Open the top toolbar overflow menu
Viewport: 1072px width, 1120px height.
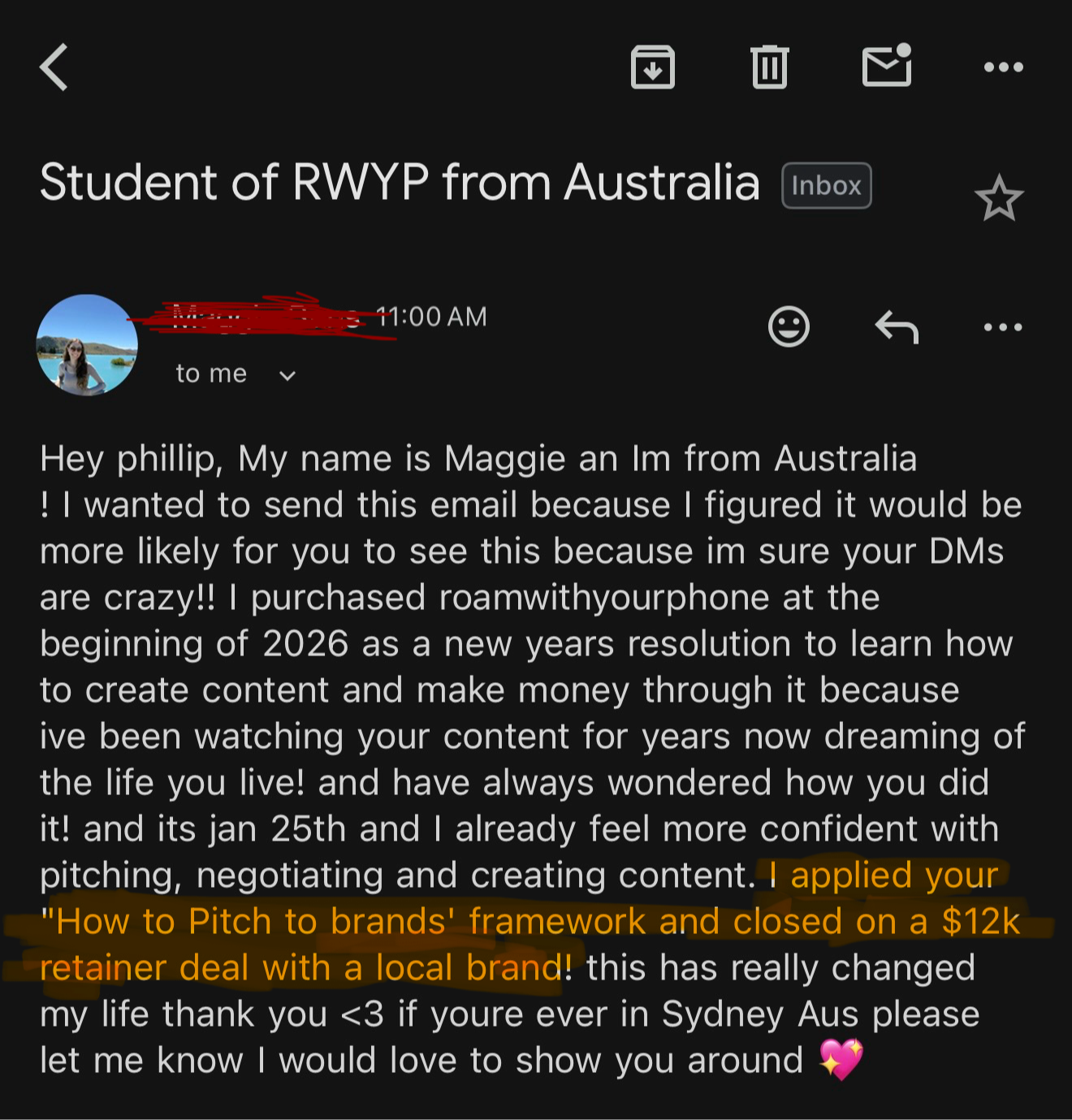1003,67
